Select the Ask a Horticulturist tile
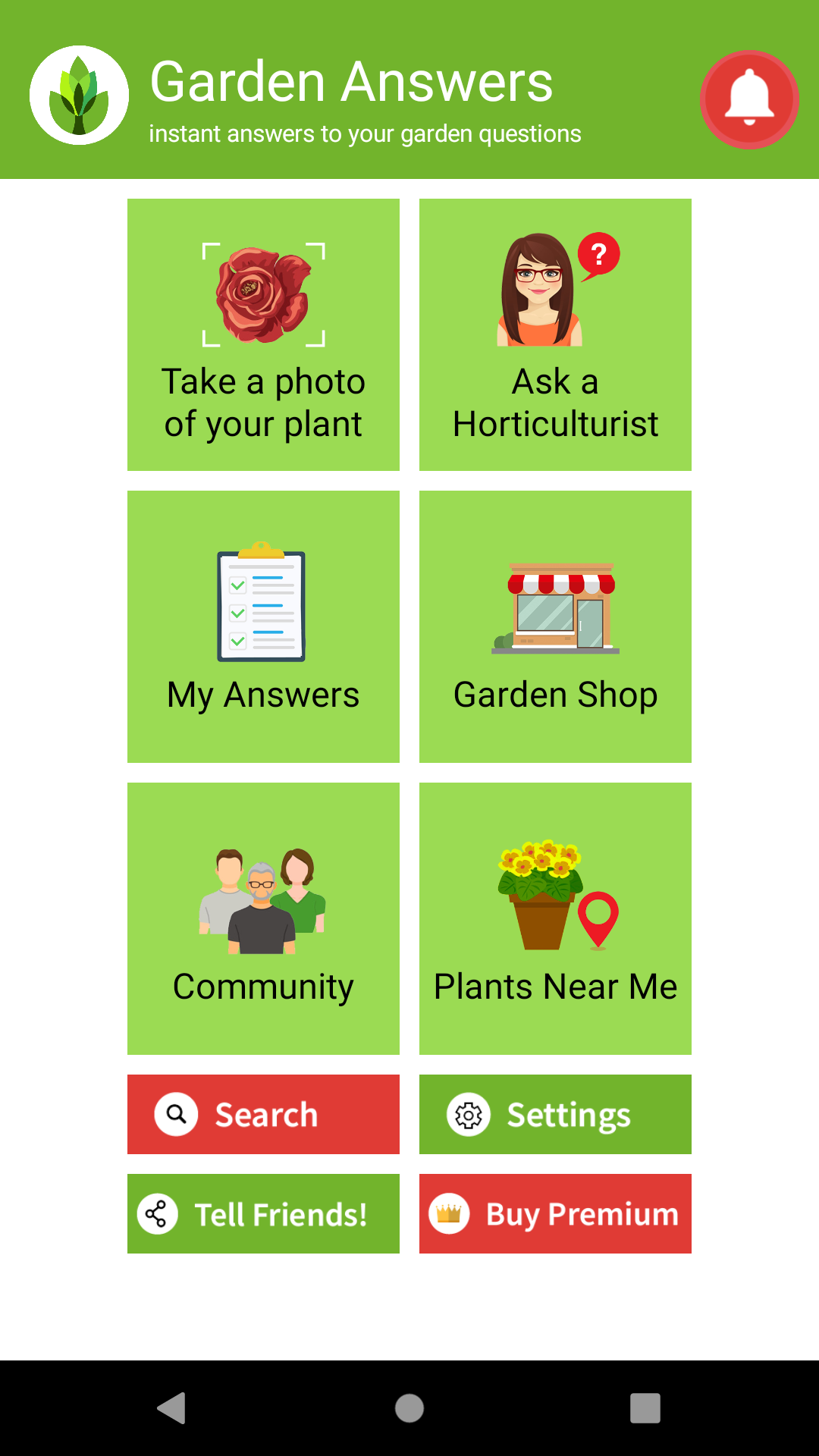819x1456 pixels. pyautogui.click(x=555, y=334)
